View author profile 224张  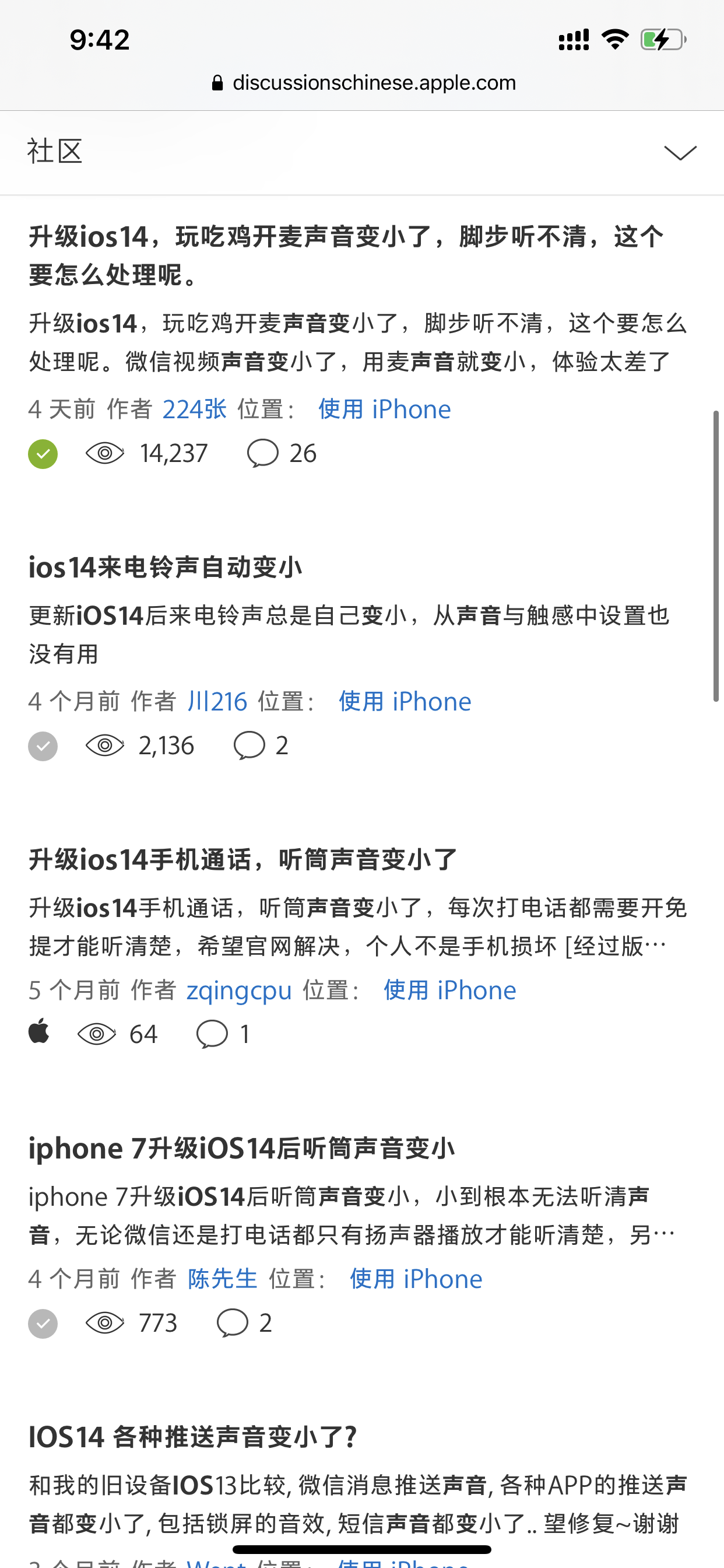tap(194, 409)
